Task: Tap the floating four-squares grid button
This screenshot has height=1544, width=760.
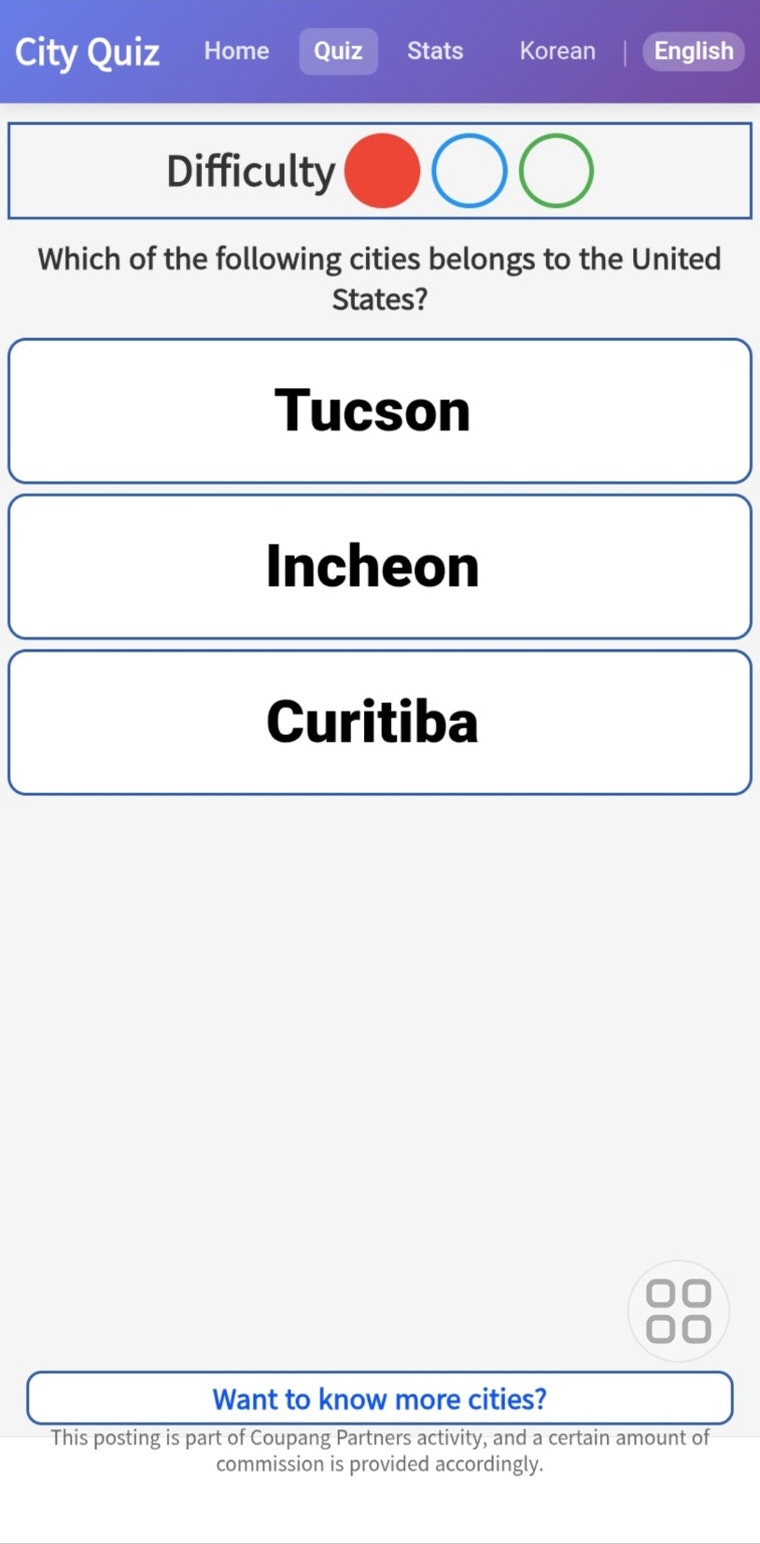Action: pos(678,1311)
